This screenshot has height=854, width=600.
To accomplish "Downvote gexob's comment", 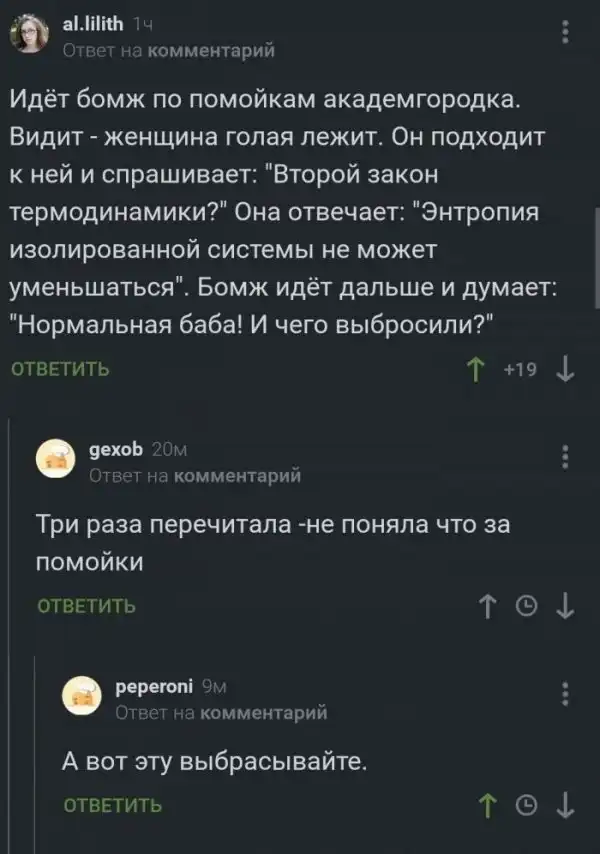I will [565, 606].
